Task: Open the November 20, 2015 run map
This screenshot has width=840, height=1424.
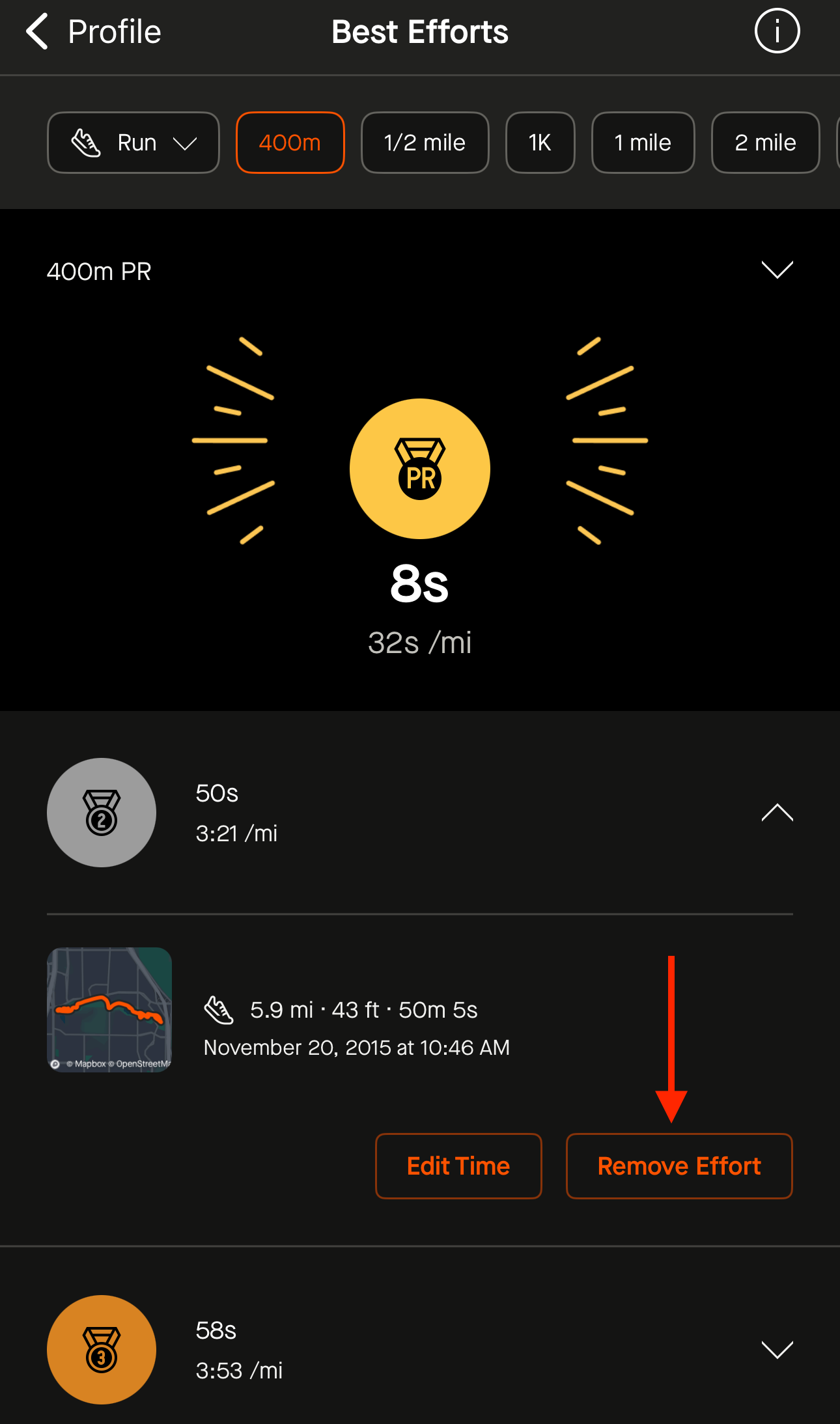Action: [x=109, y=1009]
